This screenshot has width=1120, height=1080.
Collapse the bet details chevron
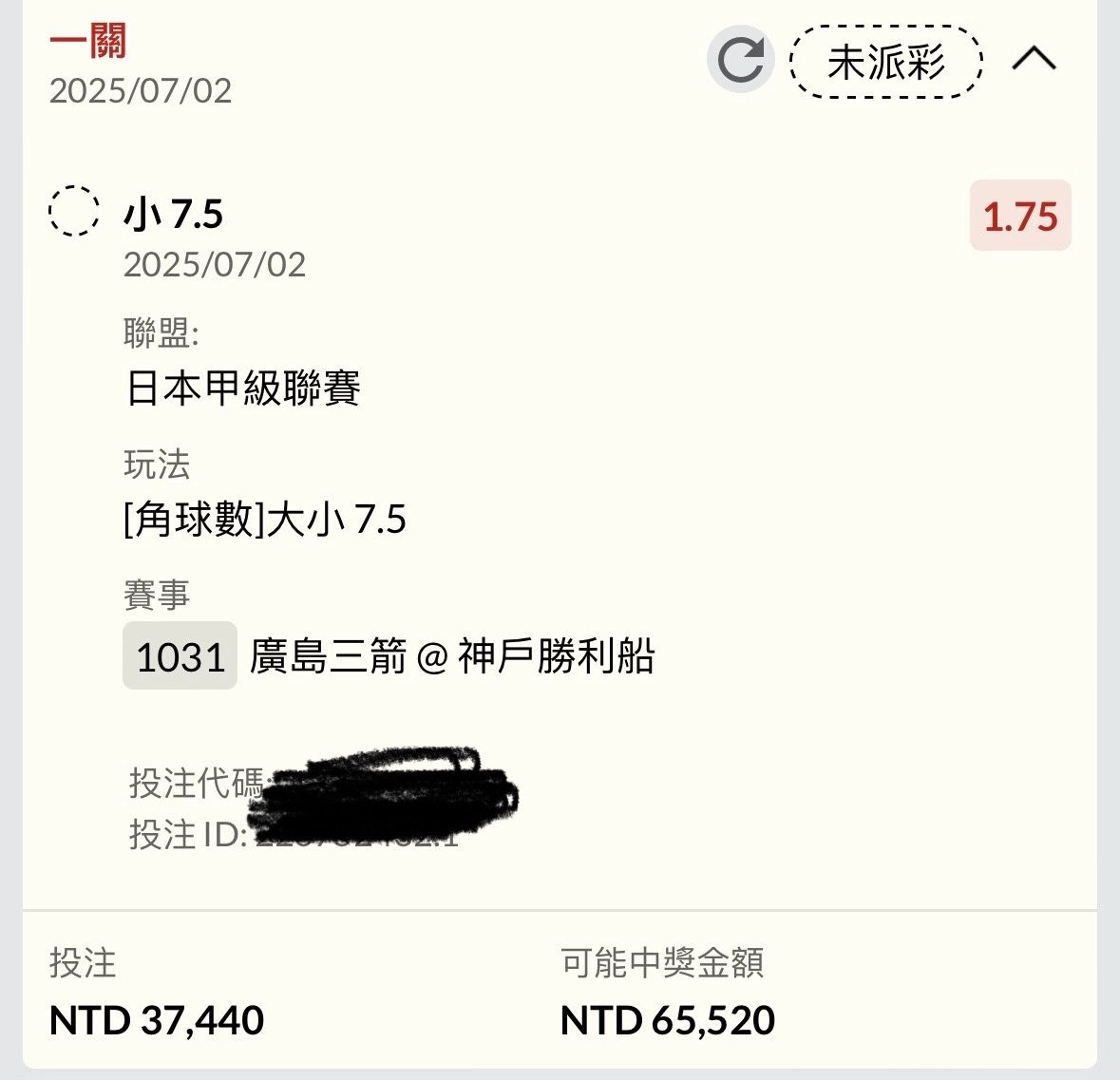(1034, 59)
